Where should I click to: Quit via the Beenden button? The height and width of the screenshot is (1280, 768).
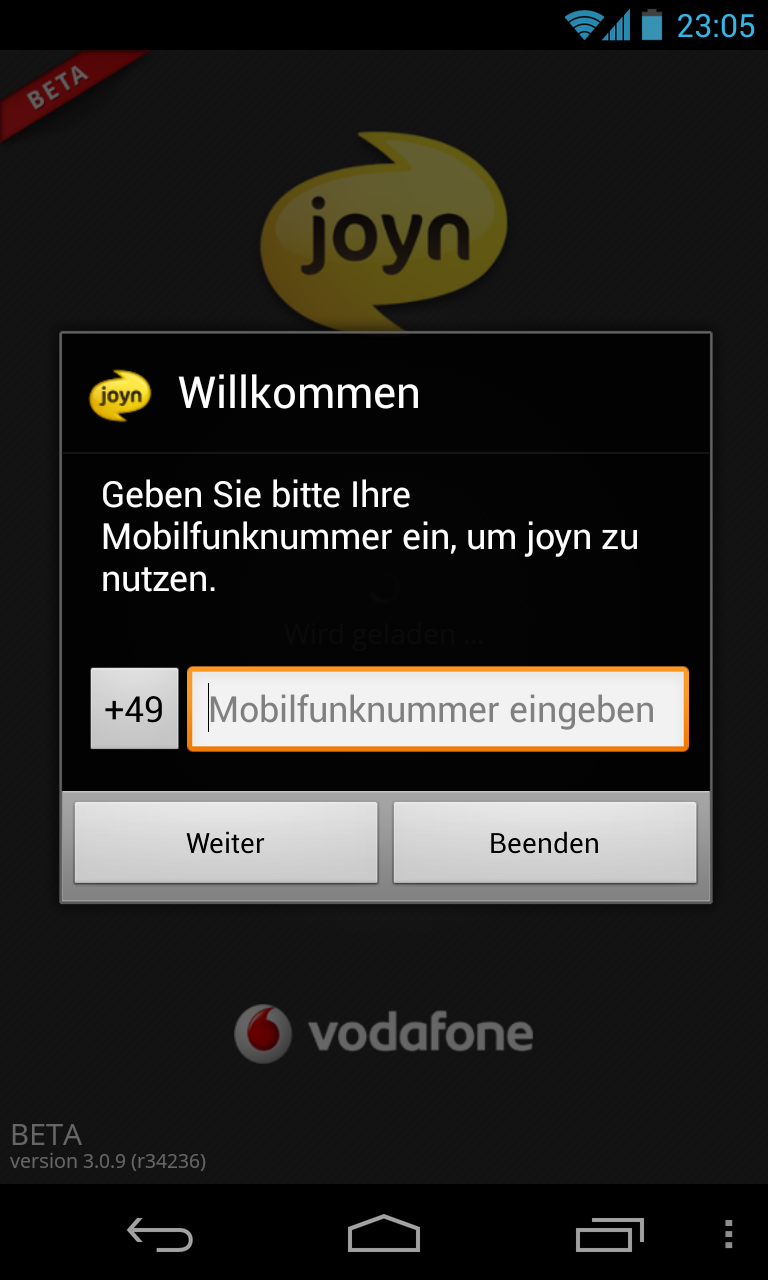coord(544,843)
